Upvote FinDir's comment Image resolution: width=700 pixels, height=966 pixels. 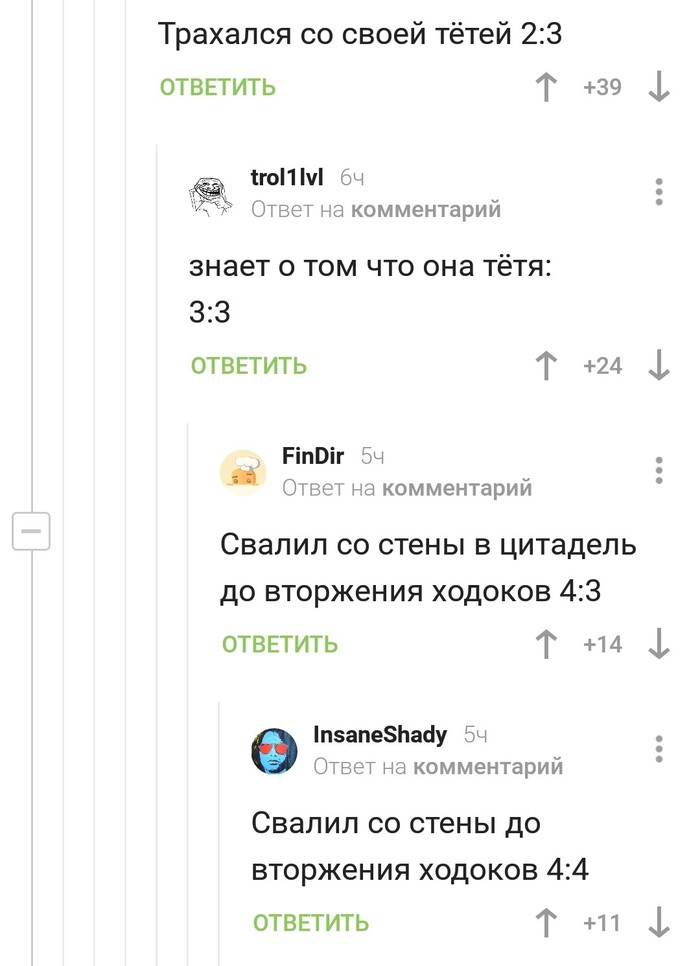[546, 644]
